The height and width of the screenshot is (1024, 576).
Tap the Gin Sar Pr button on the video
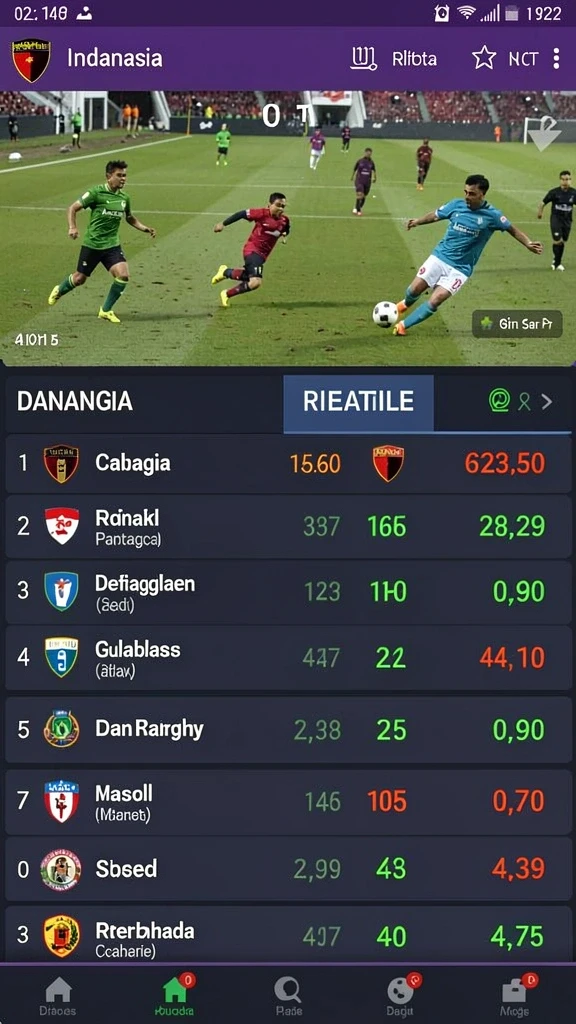click(x=517, y=323)
